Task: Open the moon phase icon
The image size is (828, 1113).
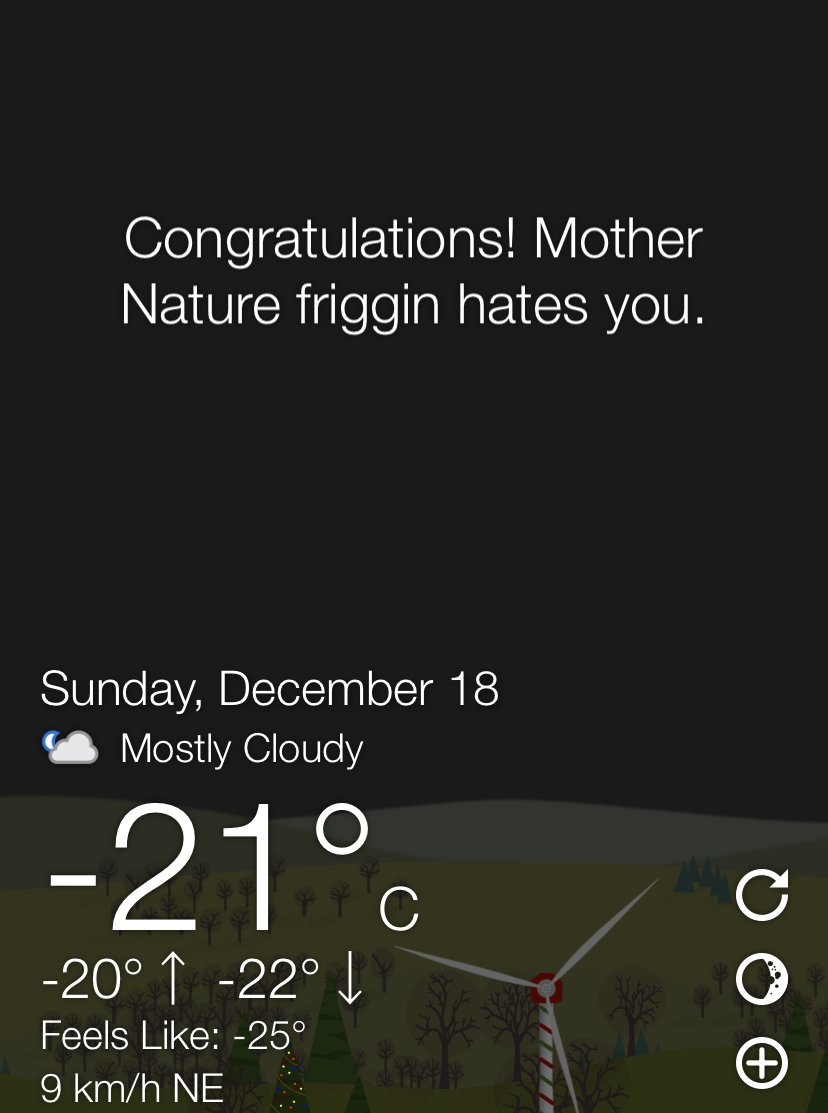Action: [762, 979]
